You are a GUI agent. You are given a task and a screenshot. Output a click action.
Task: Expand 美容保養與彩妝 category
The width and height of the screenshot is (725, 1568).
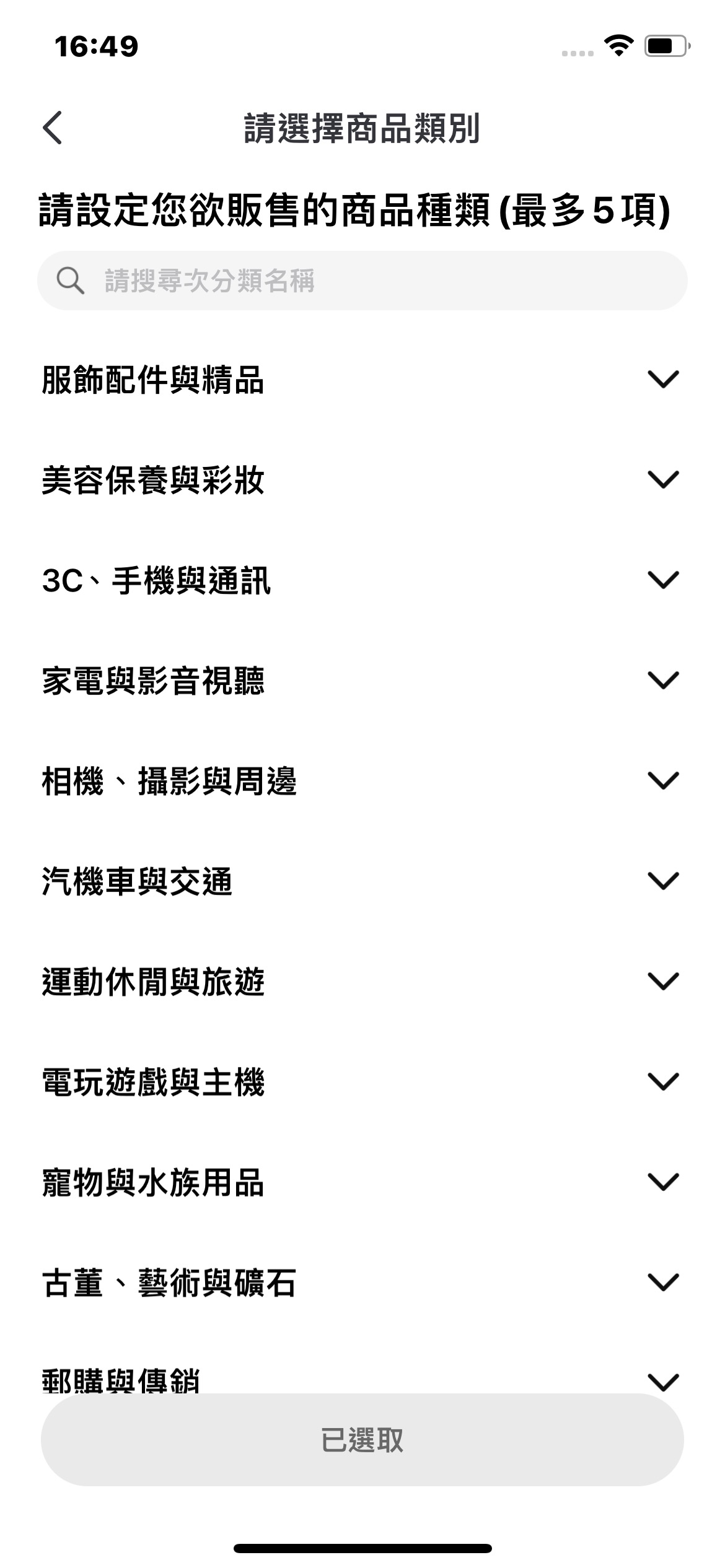coord(362,479)
